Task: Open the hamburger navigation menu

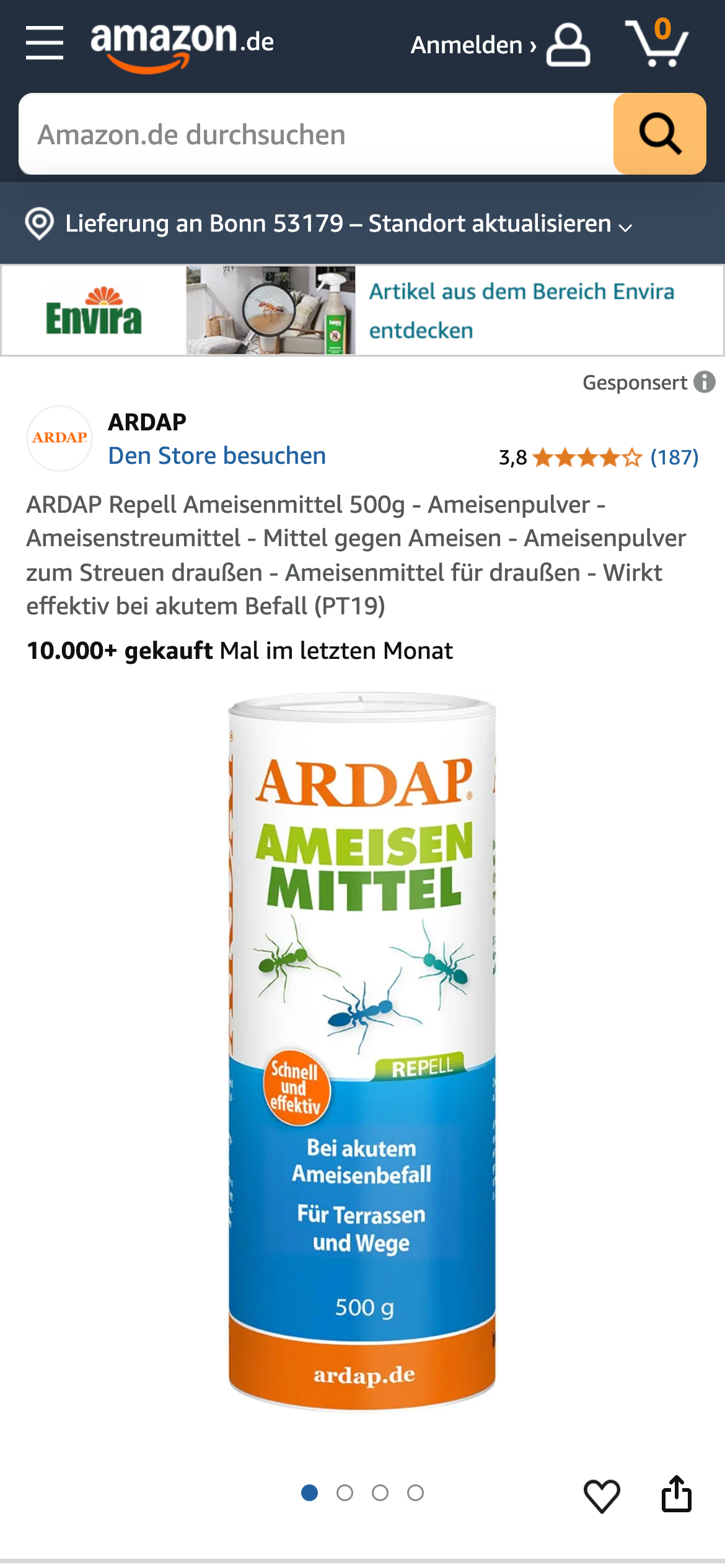Action: click(45, 43)
